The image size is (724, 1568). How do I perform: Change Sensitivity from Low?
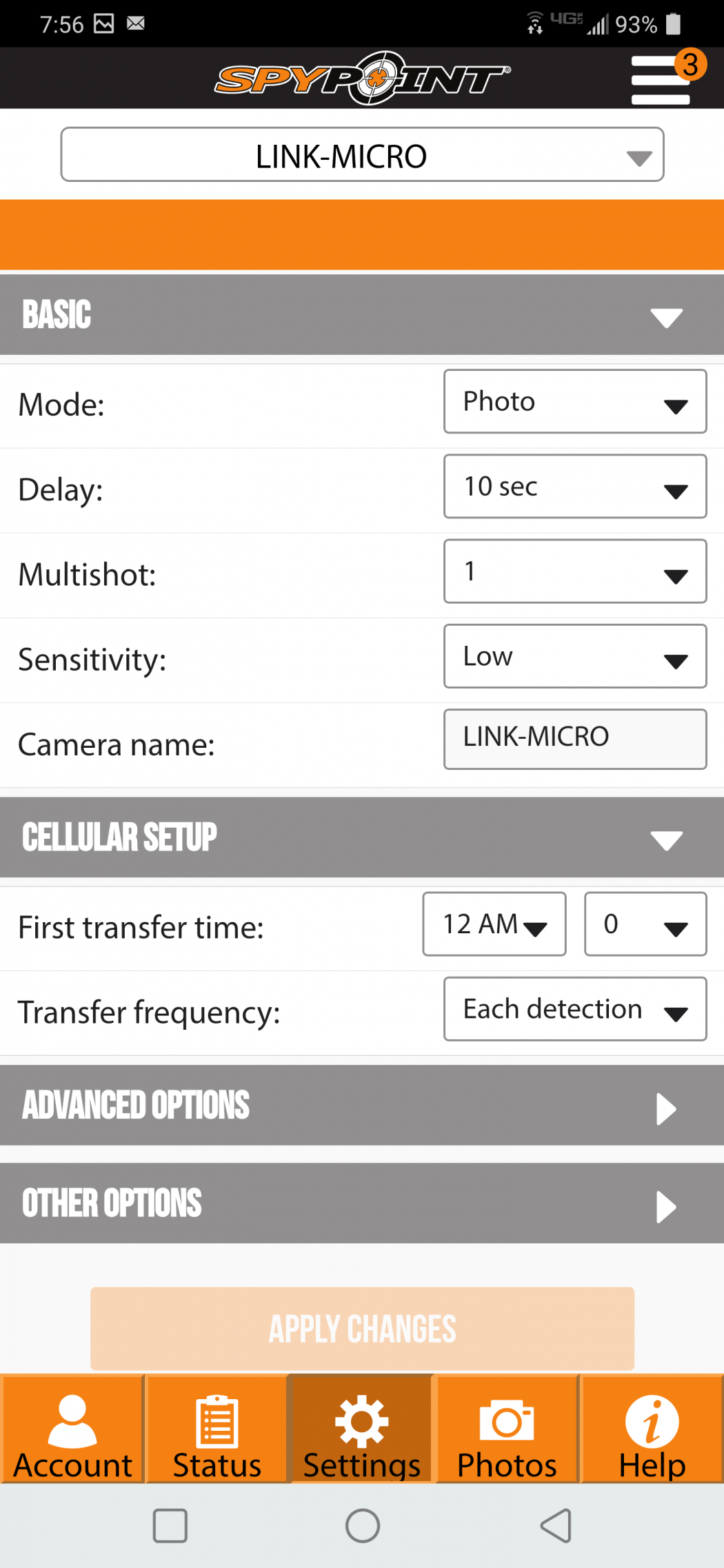pyautogui.click(x=574, y=656)
